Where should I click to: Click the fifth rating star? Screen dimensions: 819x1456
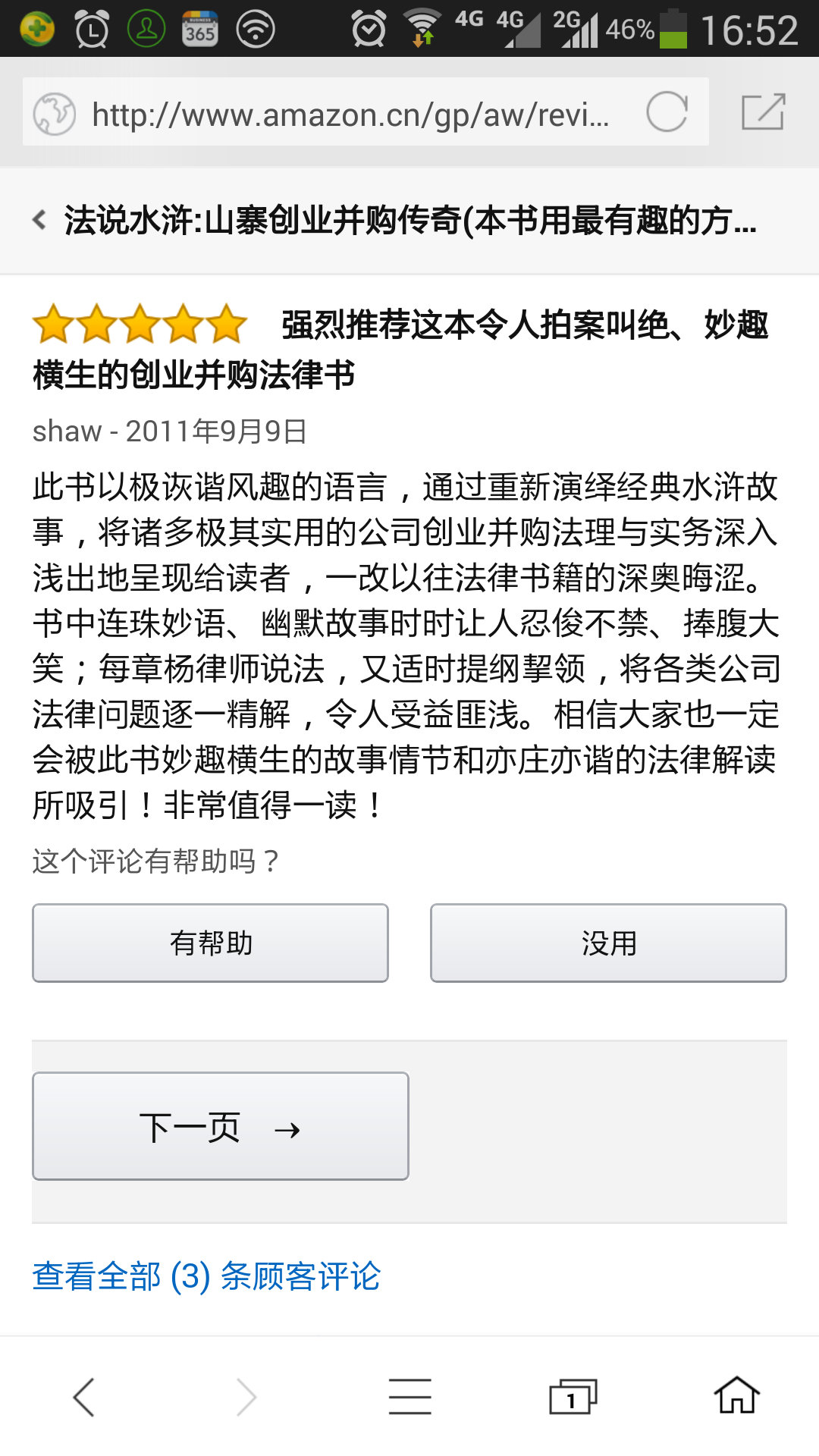[226, 325]
